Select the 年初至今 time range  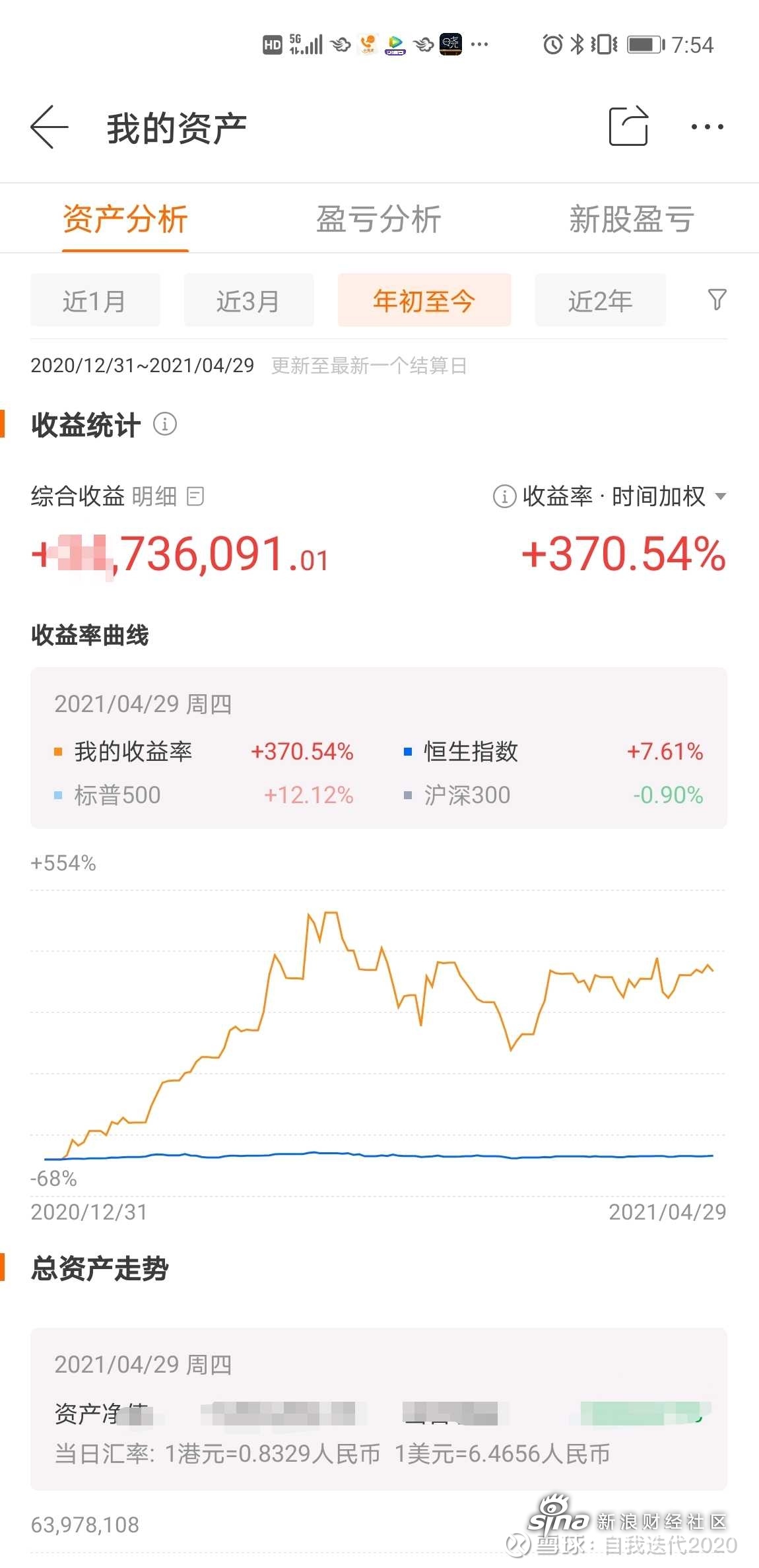tap(424, 300)
